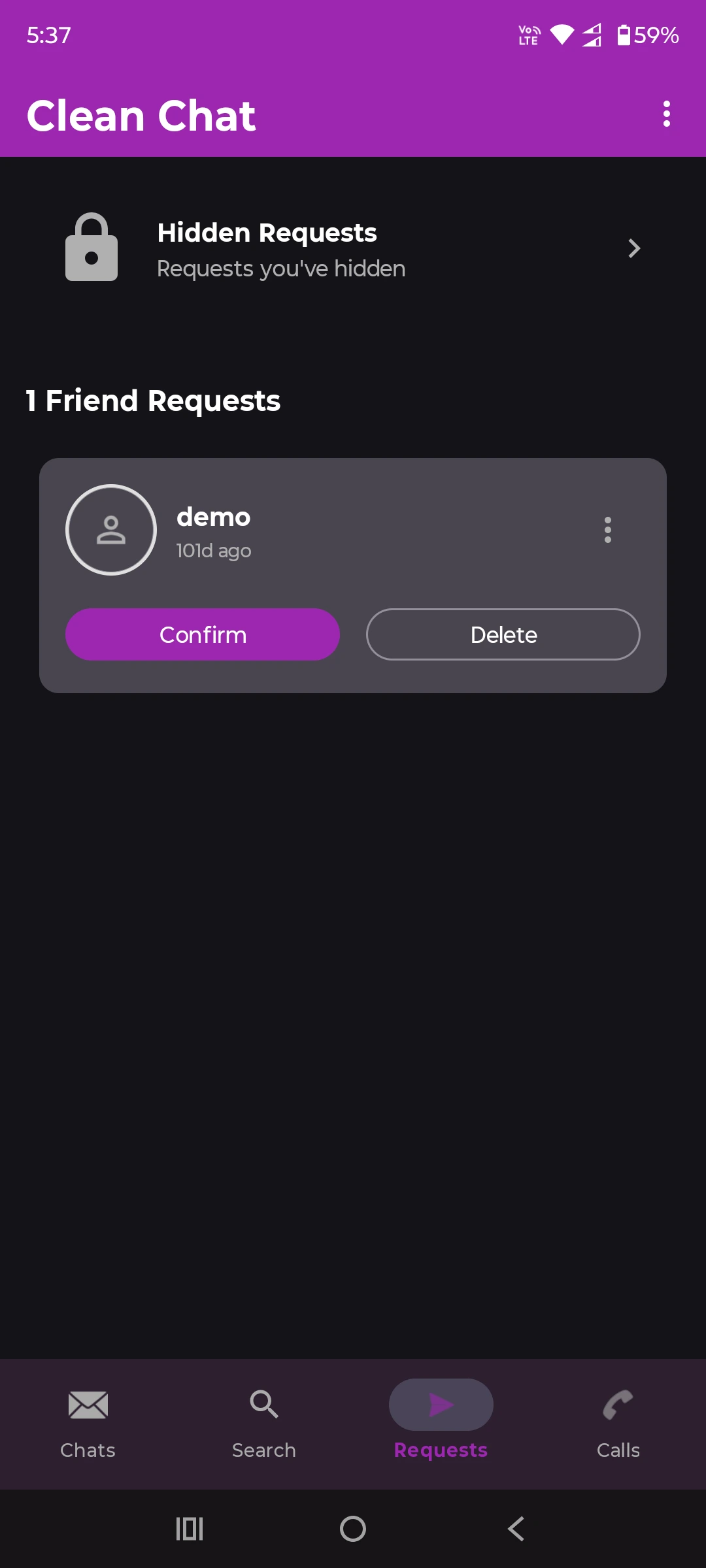Viewport: 706px width, 1568px height.
Task: Open the Clean Chat overflow menu
Action: coord(666,114)
